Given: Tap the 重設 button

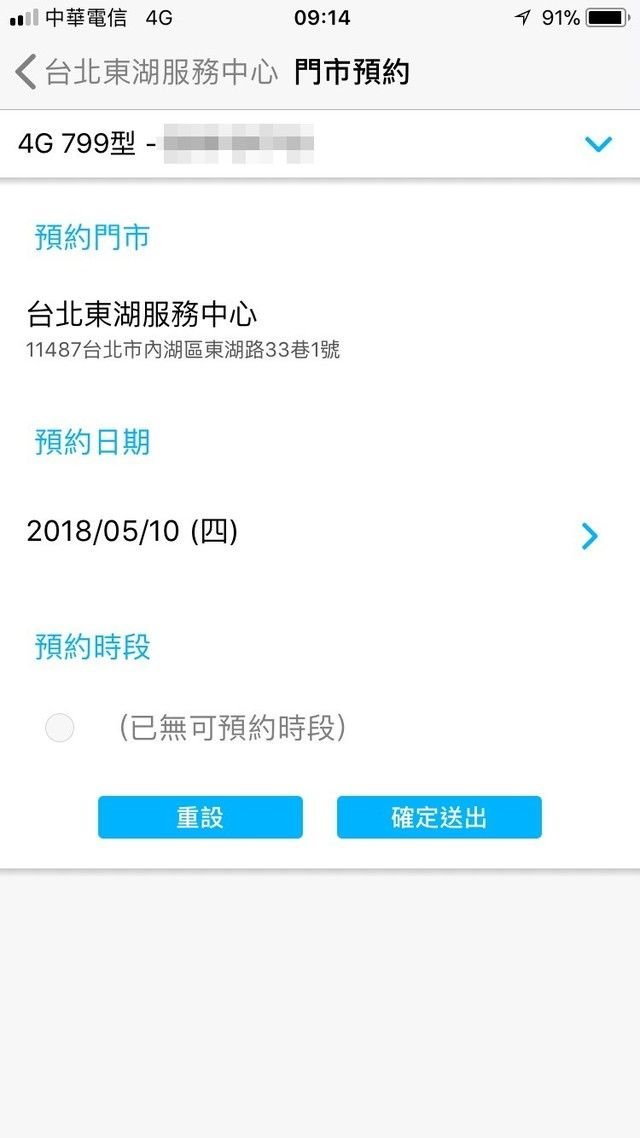Looking at the screenshot, I should click(200, 817).
